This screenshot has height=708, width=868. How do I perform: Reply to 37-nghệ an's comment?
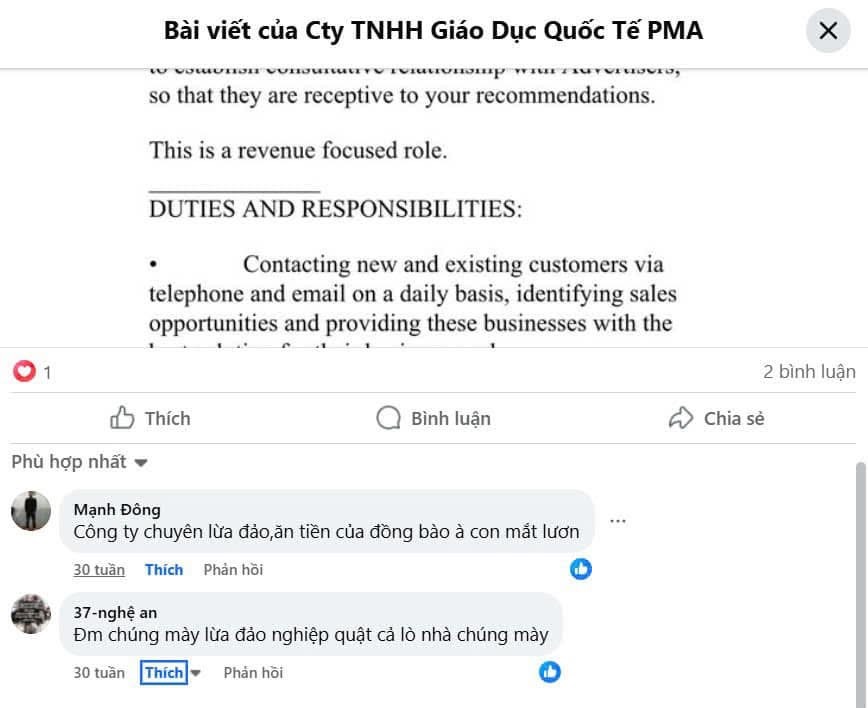[x=253, y=673]
